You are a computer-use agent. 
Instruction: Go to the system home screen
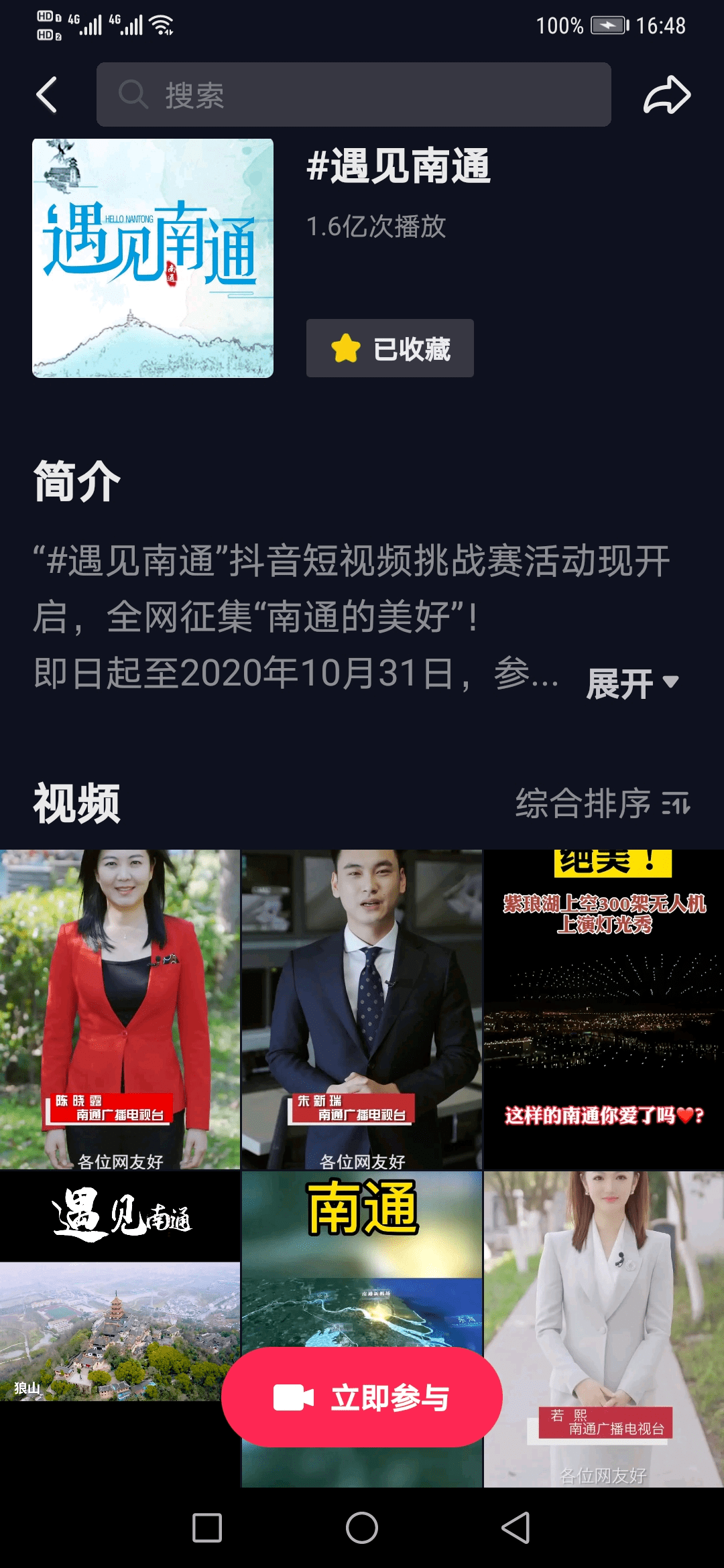coord(362,1528)
